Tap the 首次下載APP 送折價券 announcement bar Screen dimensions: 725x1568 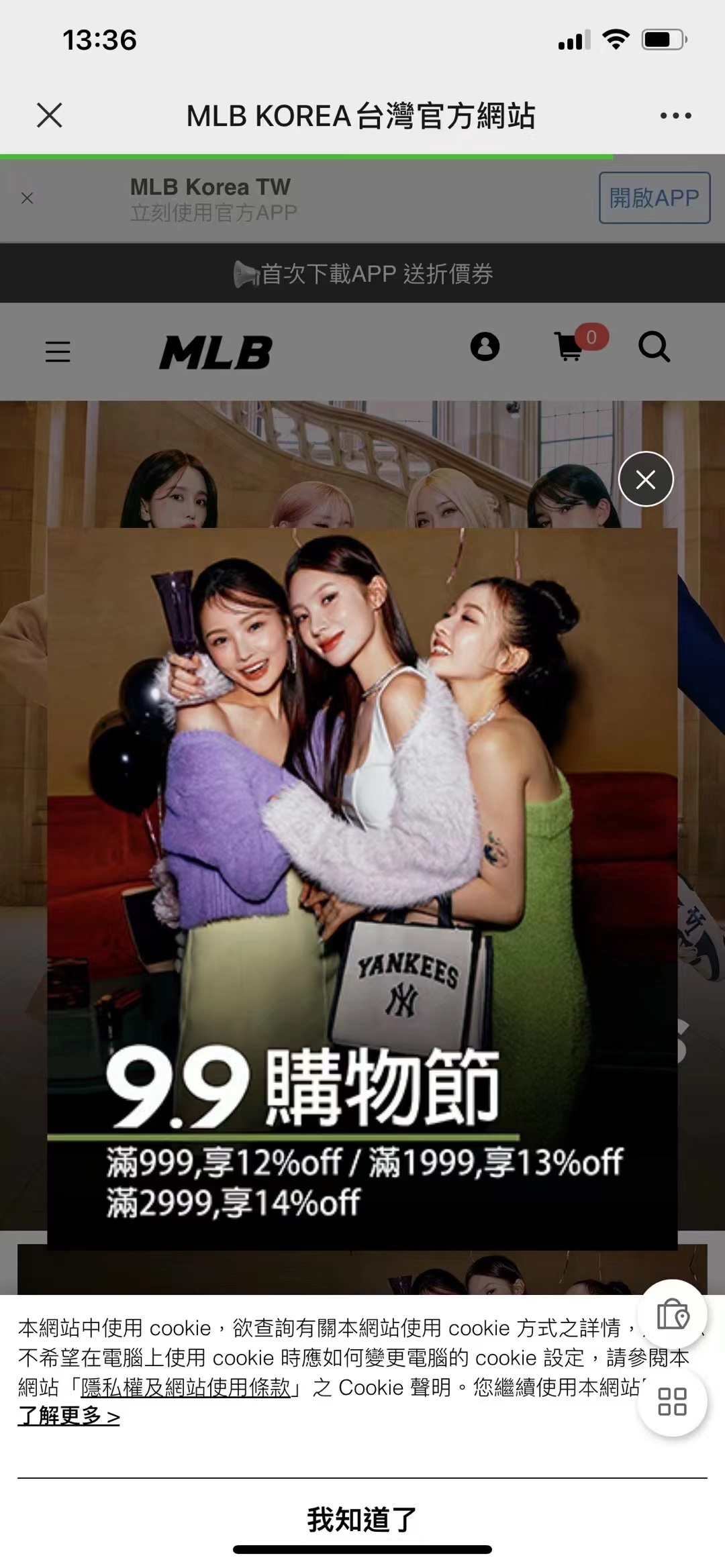click(x=362, y=274)
